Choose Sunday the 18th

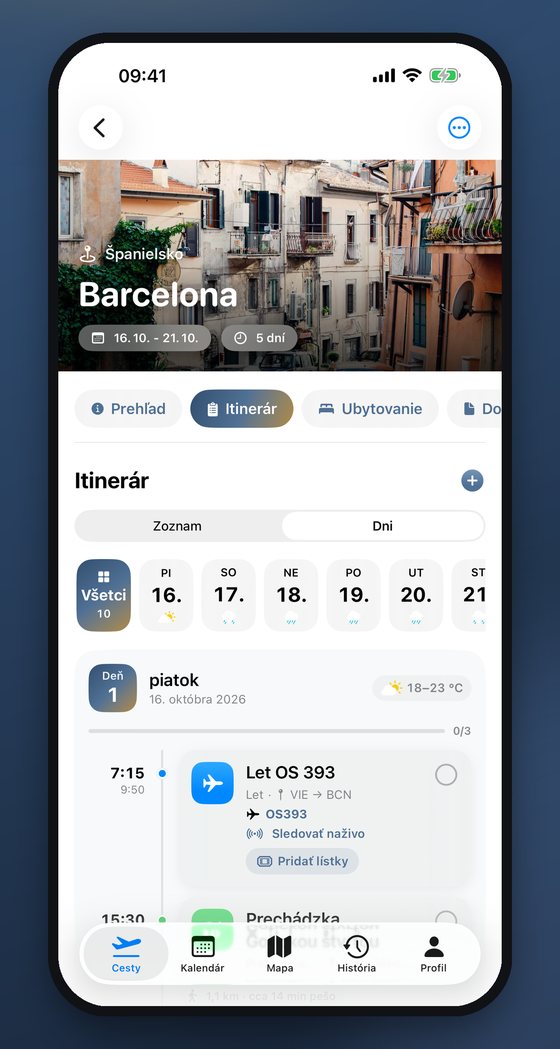coord(291,595)
